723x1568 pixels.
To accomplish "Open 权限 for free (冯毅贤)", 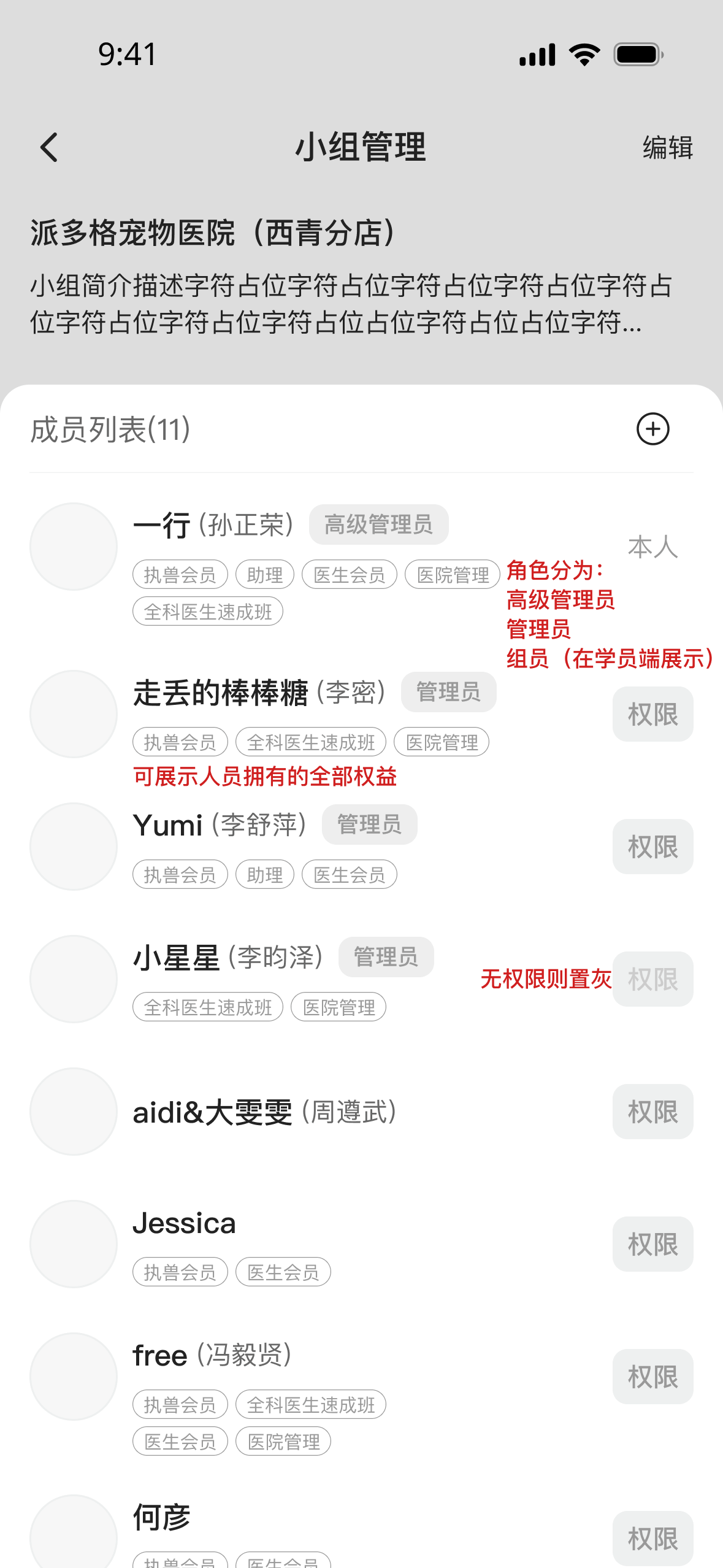I will tap(652, 1377).
